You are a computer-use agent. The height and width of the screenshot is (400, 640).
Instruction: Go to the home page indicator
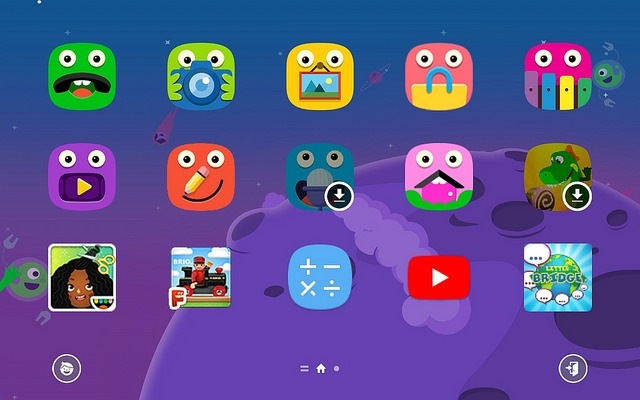pyautogui.click(x=320, y=368)
